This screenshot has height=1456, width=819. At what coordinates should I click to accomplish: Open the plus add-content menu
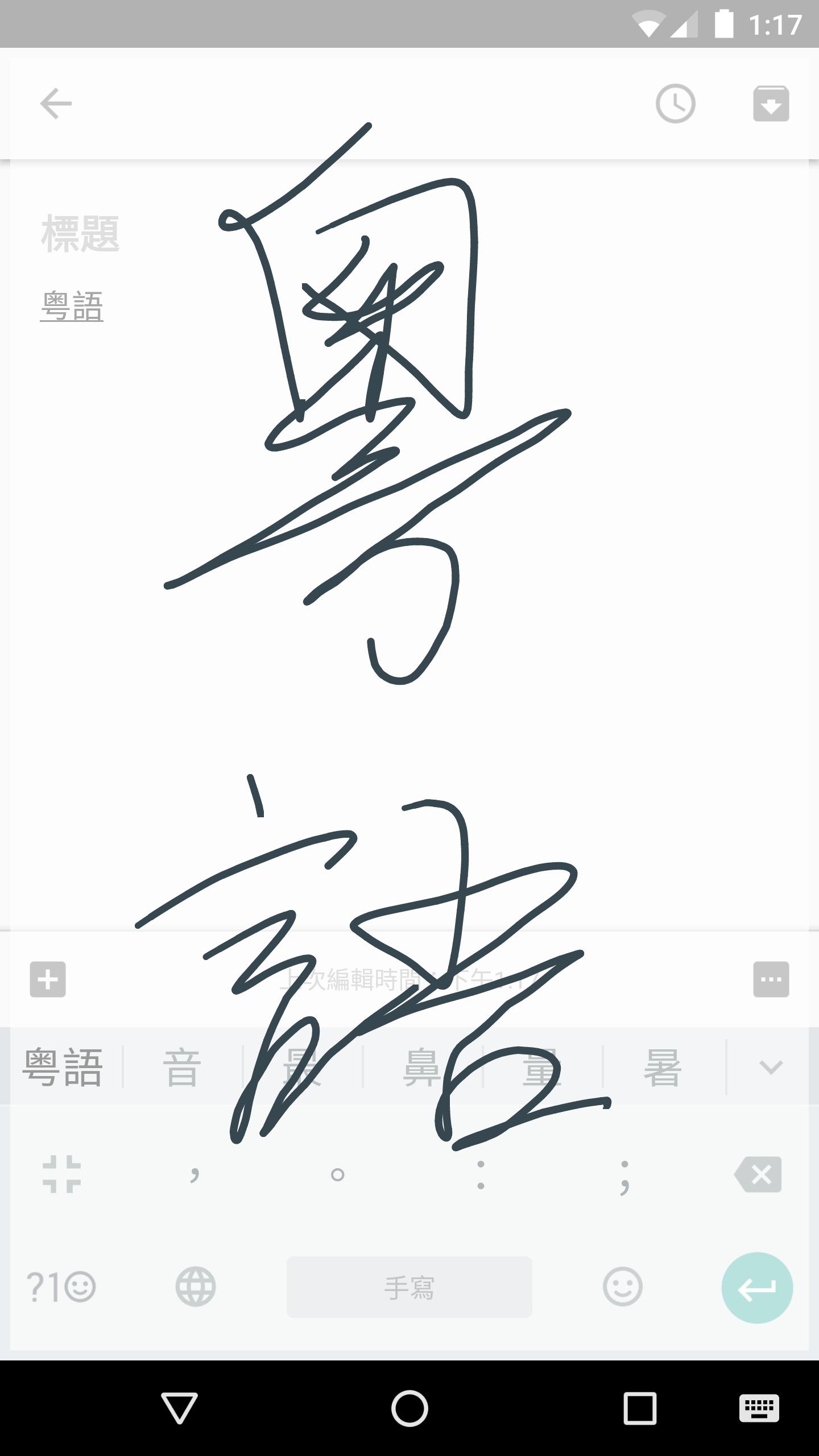click(x=48, y=979)
